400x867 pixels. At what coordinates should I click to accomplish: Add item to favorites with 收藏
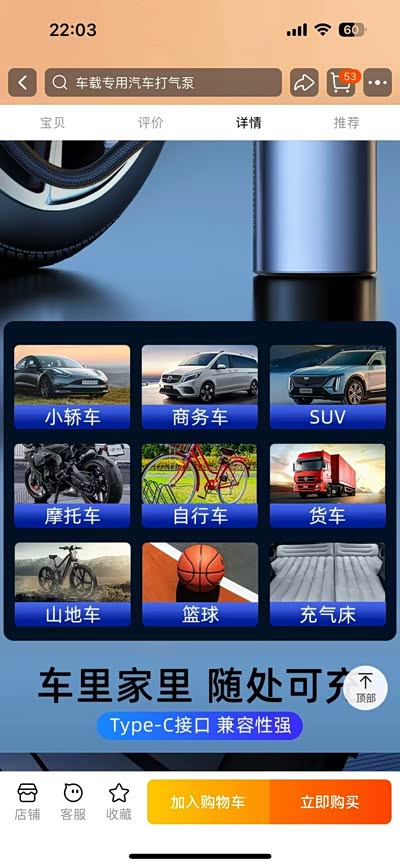tap(119, 801)
